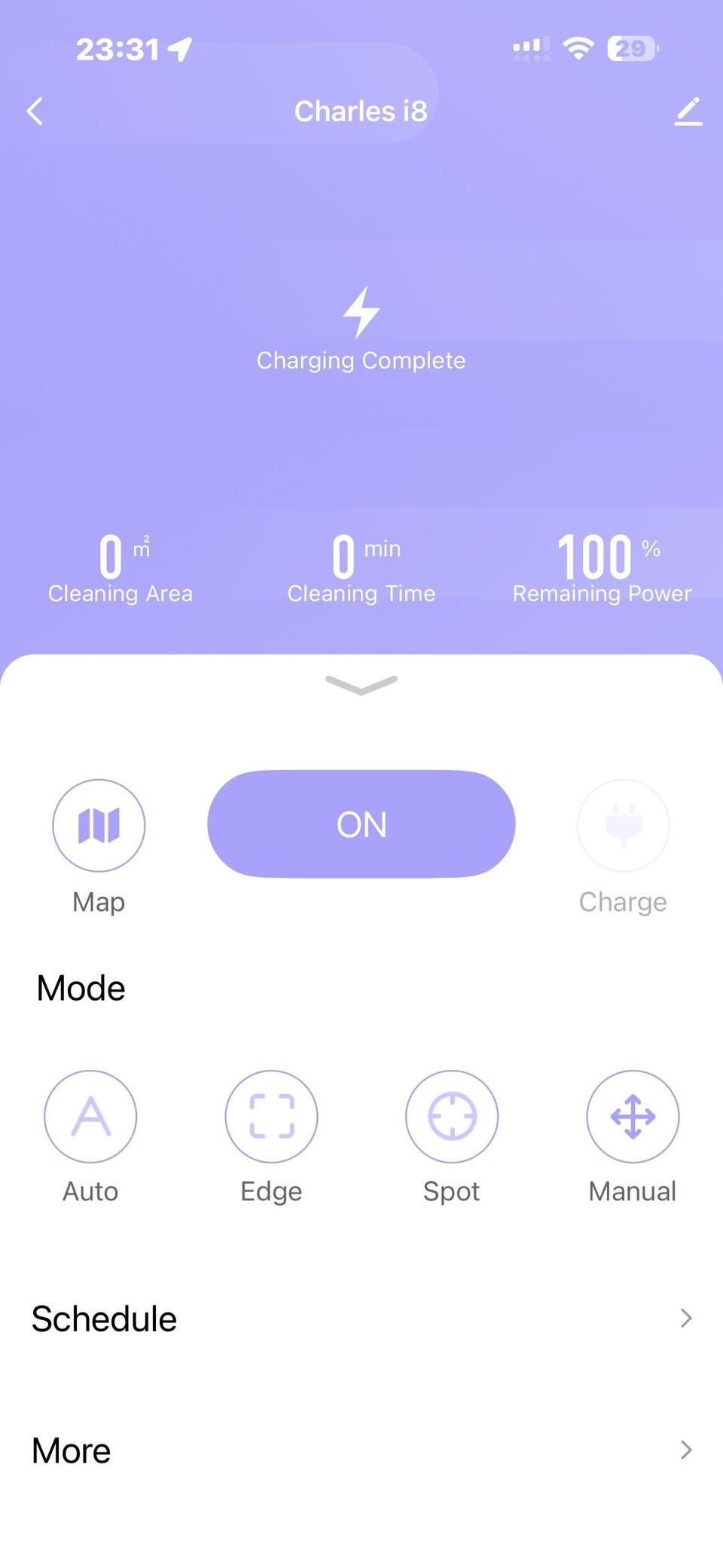Collapse the control panel with the chevron handle
The width and height of the screenshot is (723, 1568).
[x=361, y=685]
